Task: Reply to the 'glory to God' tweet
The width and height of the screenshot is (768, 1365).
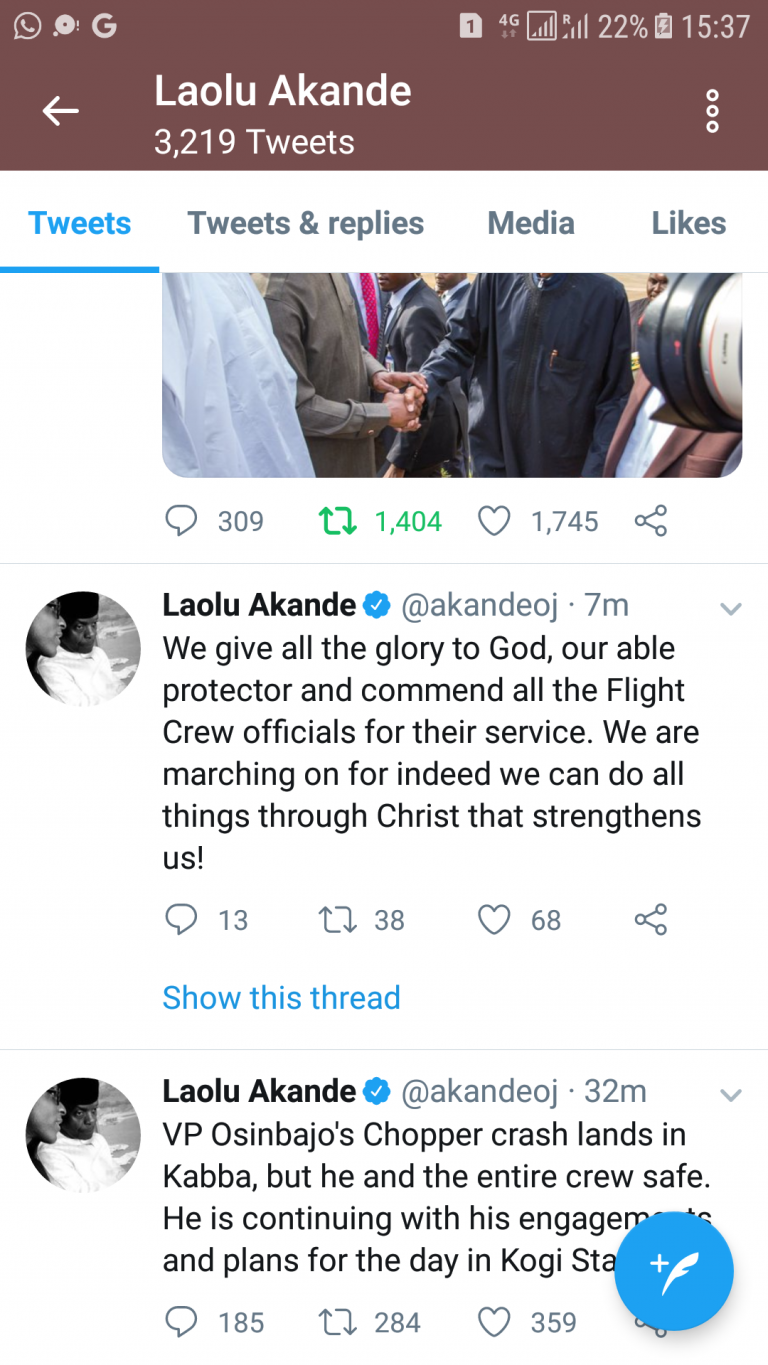Action: click(x=181, y=919)
